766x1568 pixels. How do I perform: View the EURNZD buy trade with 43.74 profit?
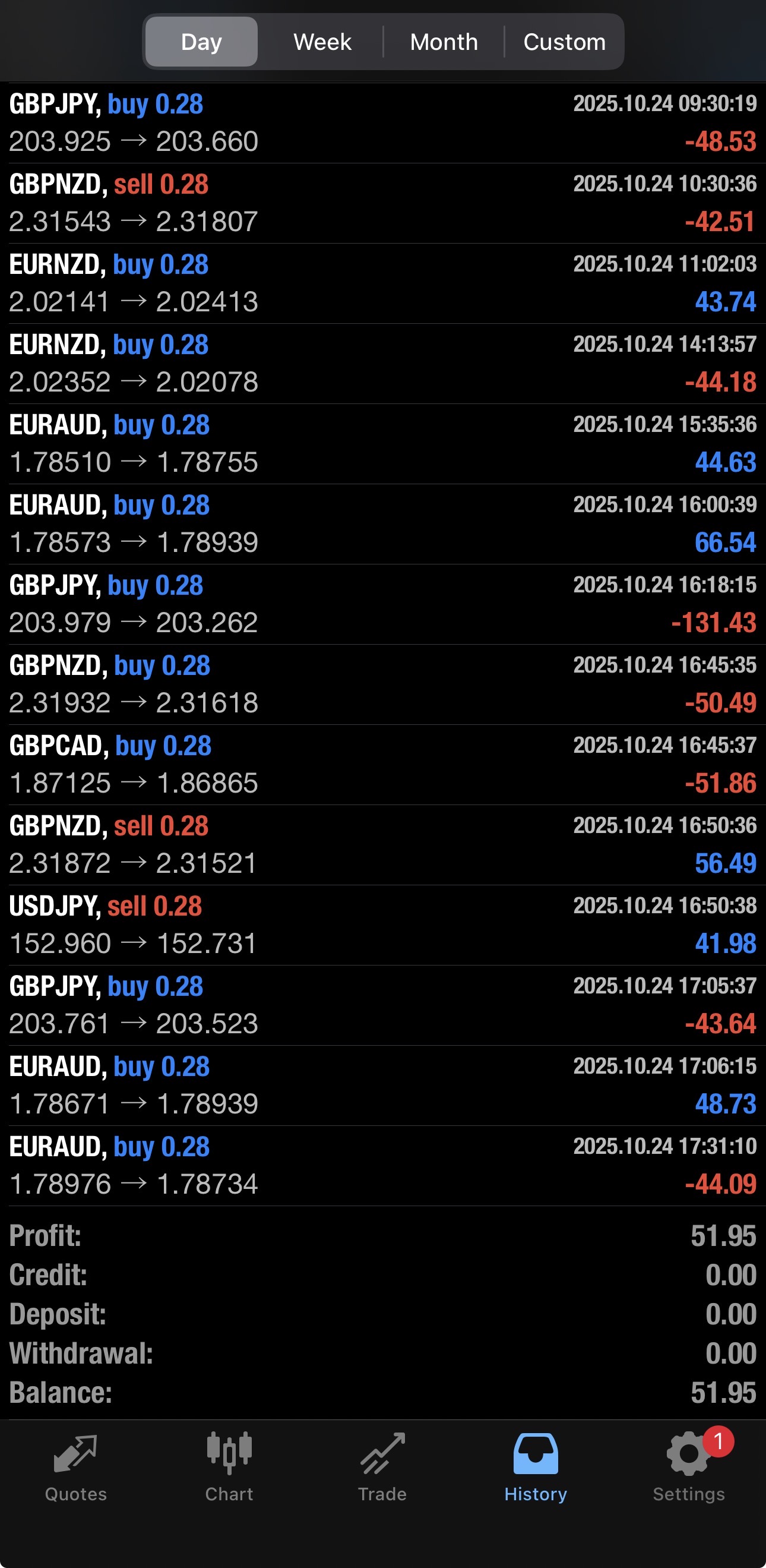click(x=382, y=283)
